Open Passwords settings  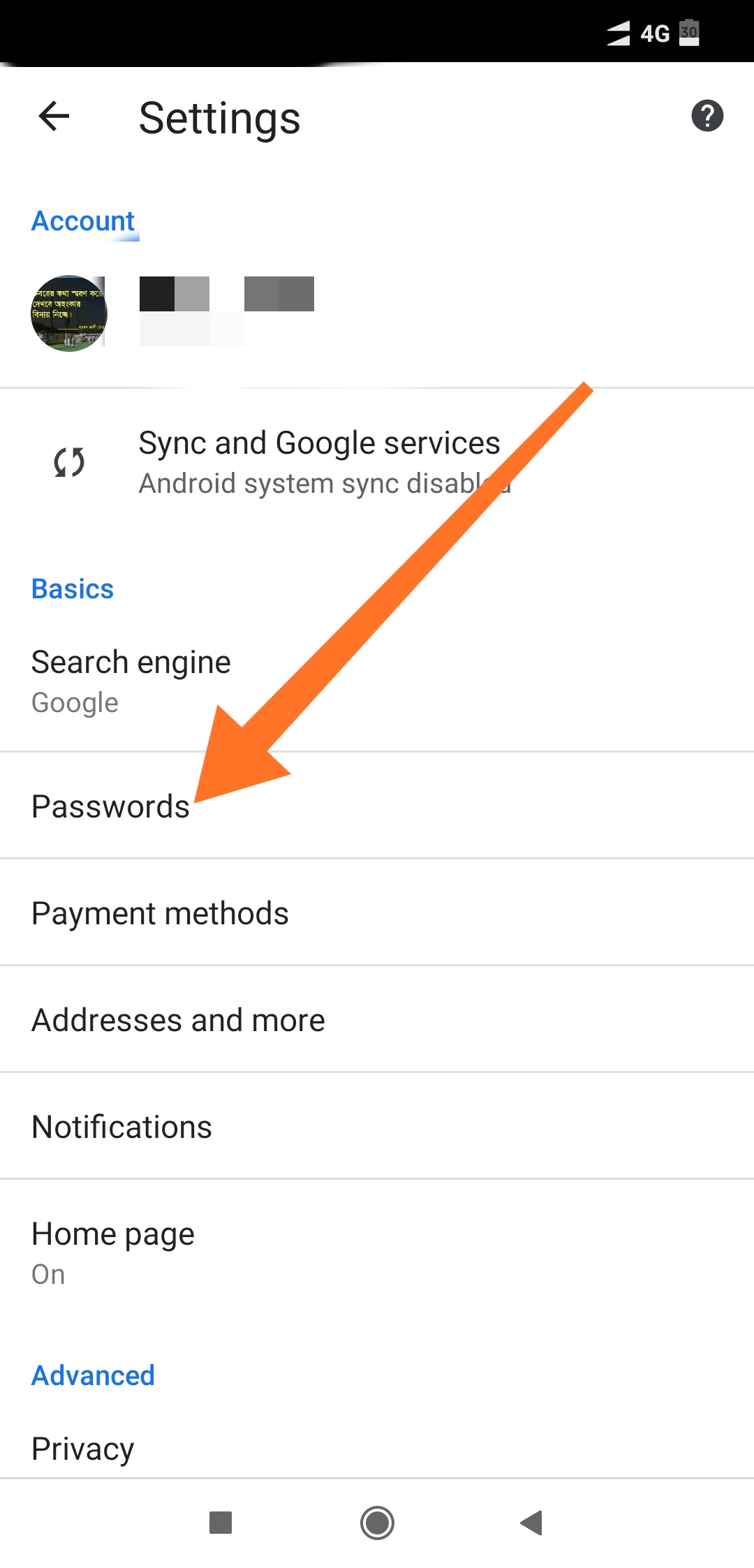click(x=111, y=806)
